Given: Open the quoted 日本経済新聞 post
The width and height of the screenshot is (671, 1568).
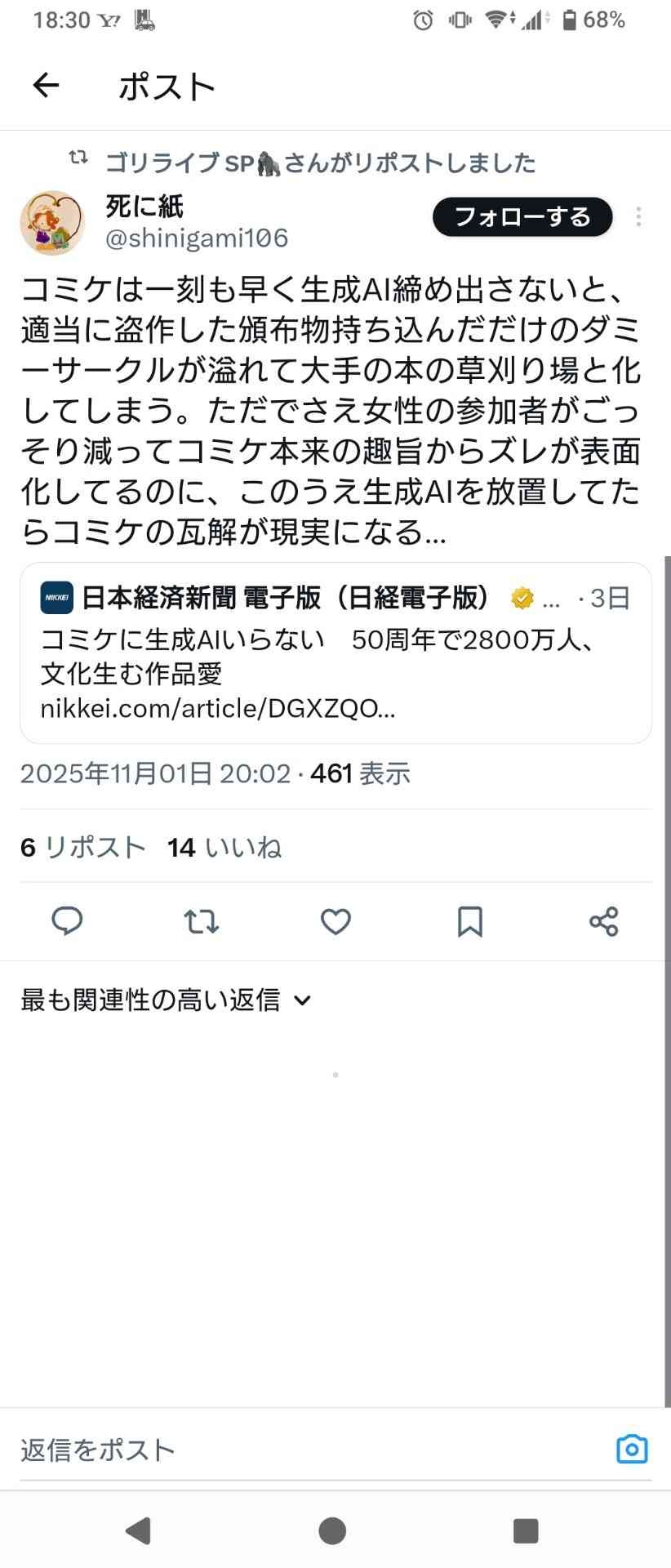Looking at the screenshot, I should [x=335, y=653].
